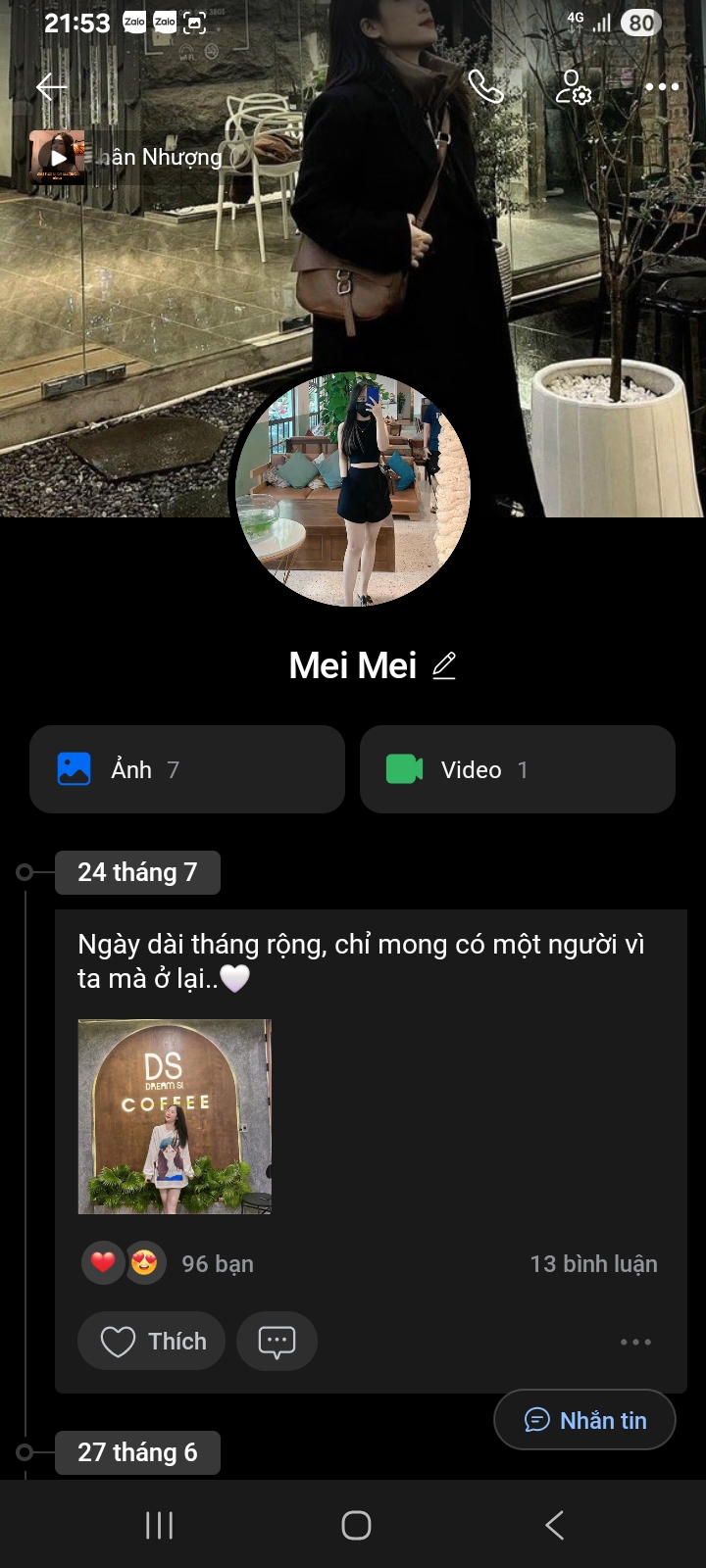Open the post options three-dot menu
This screenshot has height=1568, width=706.
pyautogui.click(x=635, y=1341)
